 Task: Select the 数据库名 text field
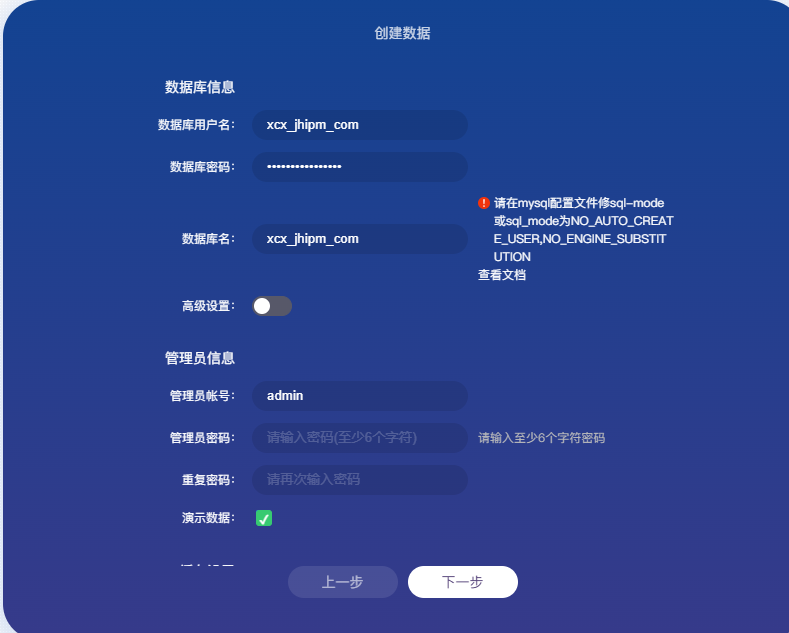pos(359,239)
